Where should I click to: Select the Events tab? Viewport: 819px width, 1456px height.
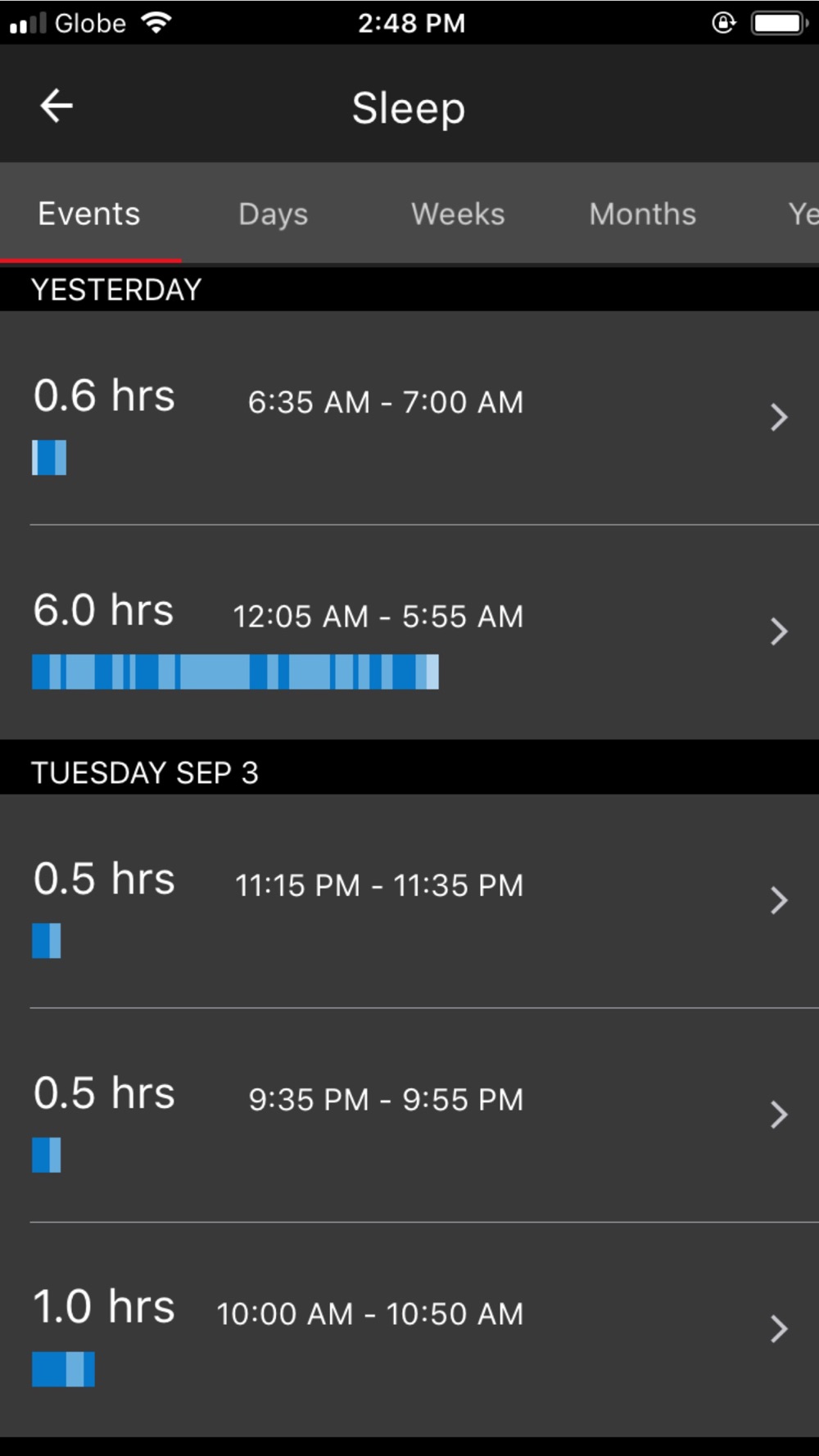point(88,214)
